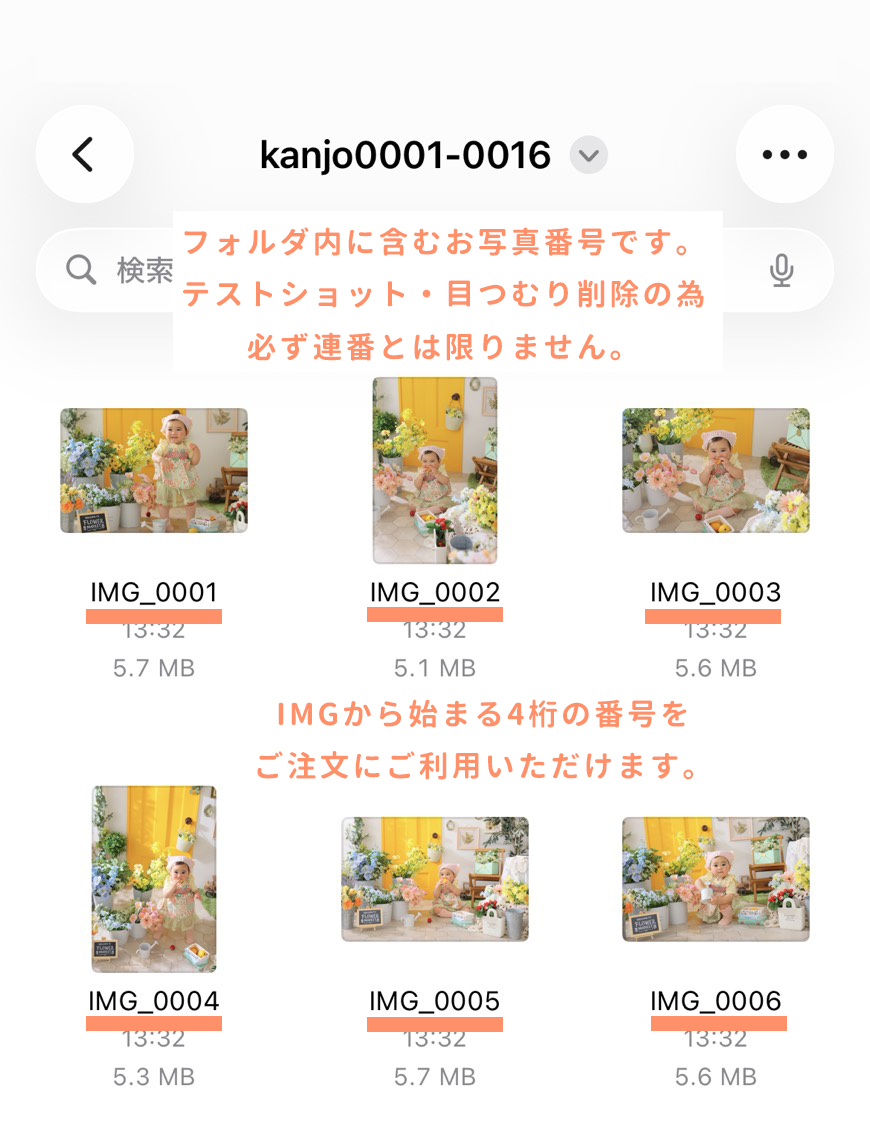Select the IMG_0005 file

pyautogui.click(x=435, y=879)
